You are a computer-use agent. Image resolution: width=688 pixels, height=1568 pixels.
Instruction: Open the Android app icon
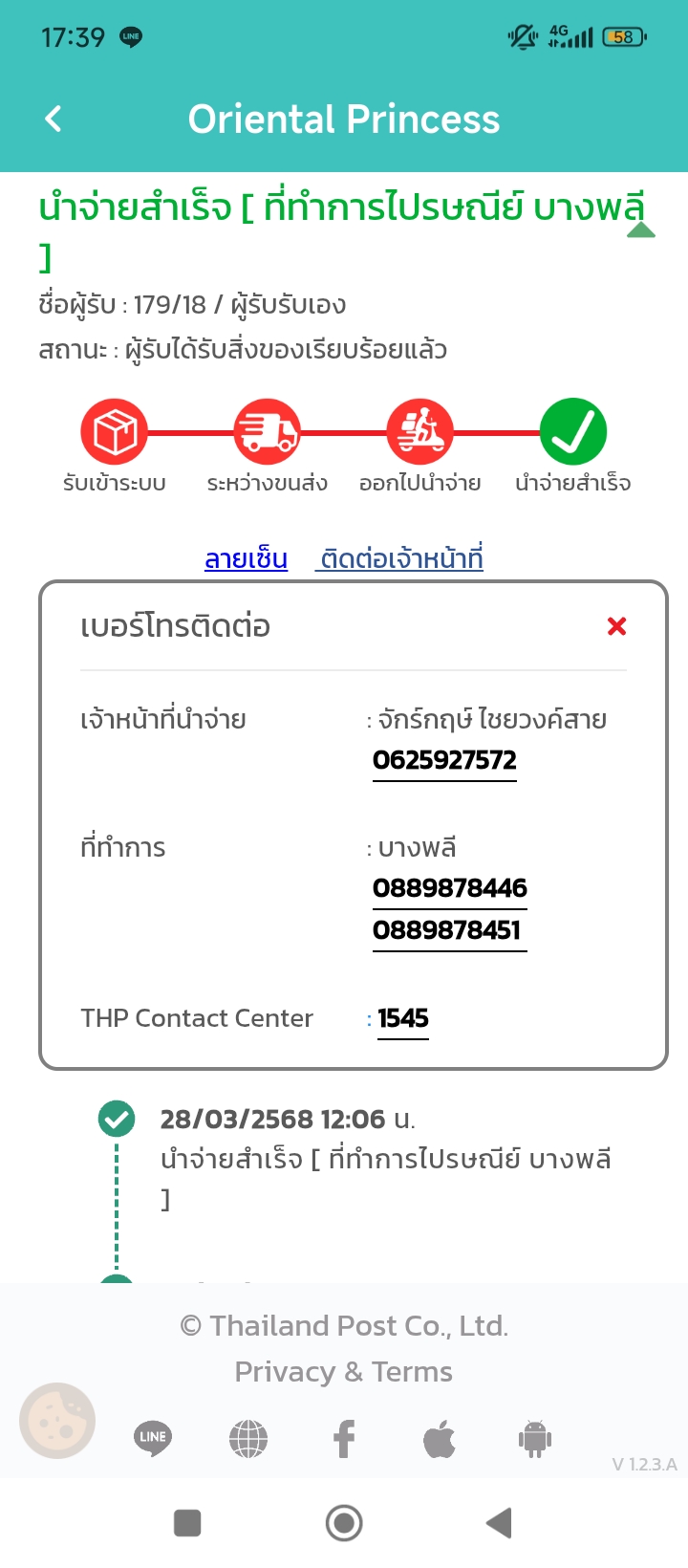535,1438
